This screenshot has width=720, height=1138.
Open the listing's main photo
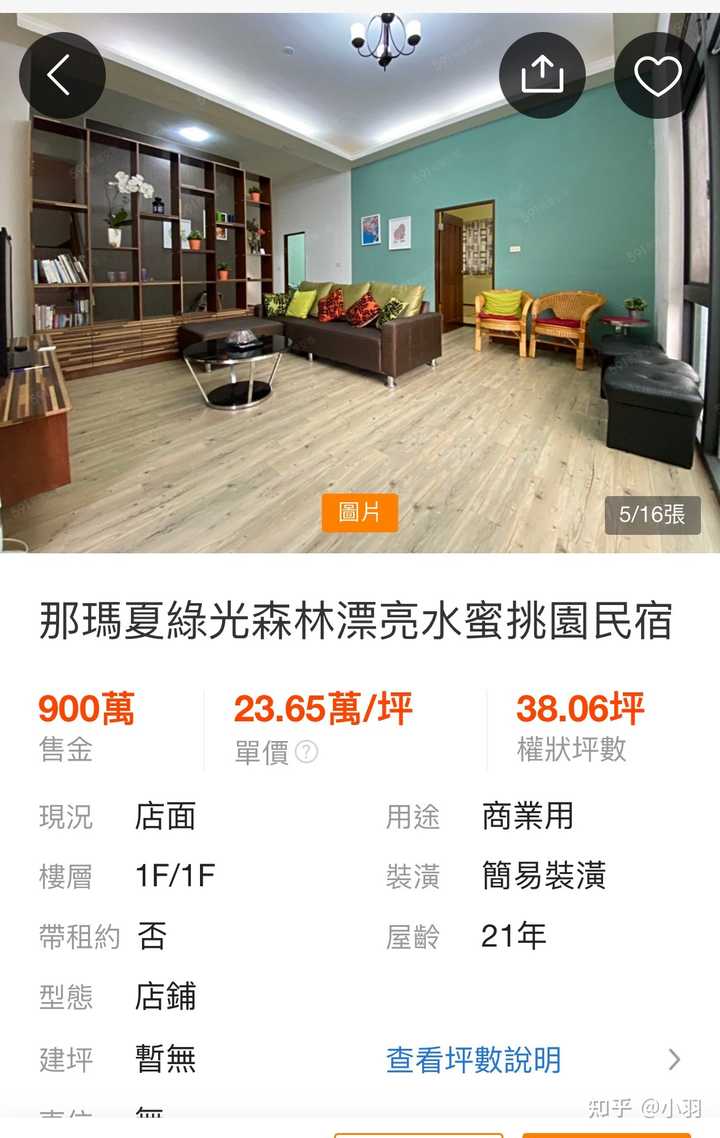click(360, 300)
